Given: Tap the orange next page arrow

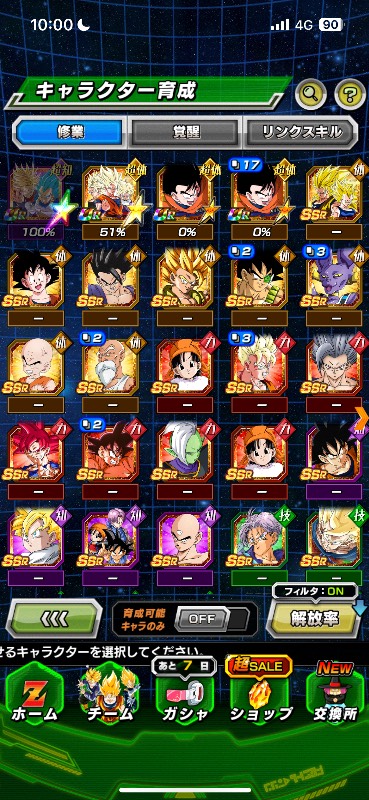Looking at the screenshot, I should pyautogui.click(x=362, y=418).
